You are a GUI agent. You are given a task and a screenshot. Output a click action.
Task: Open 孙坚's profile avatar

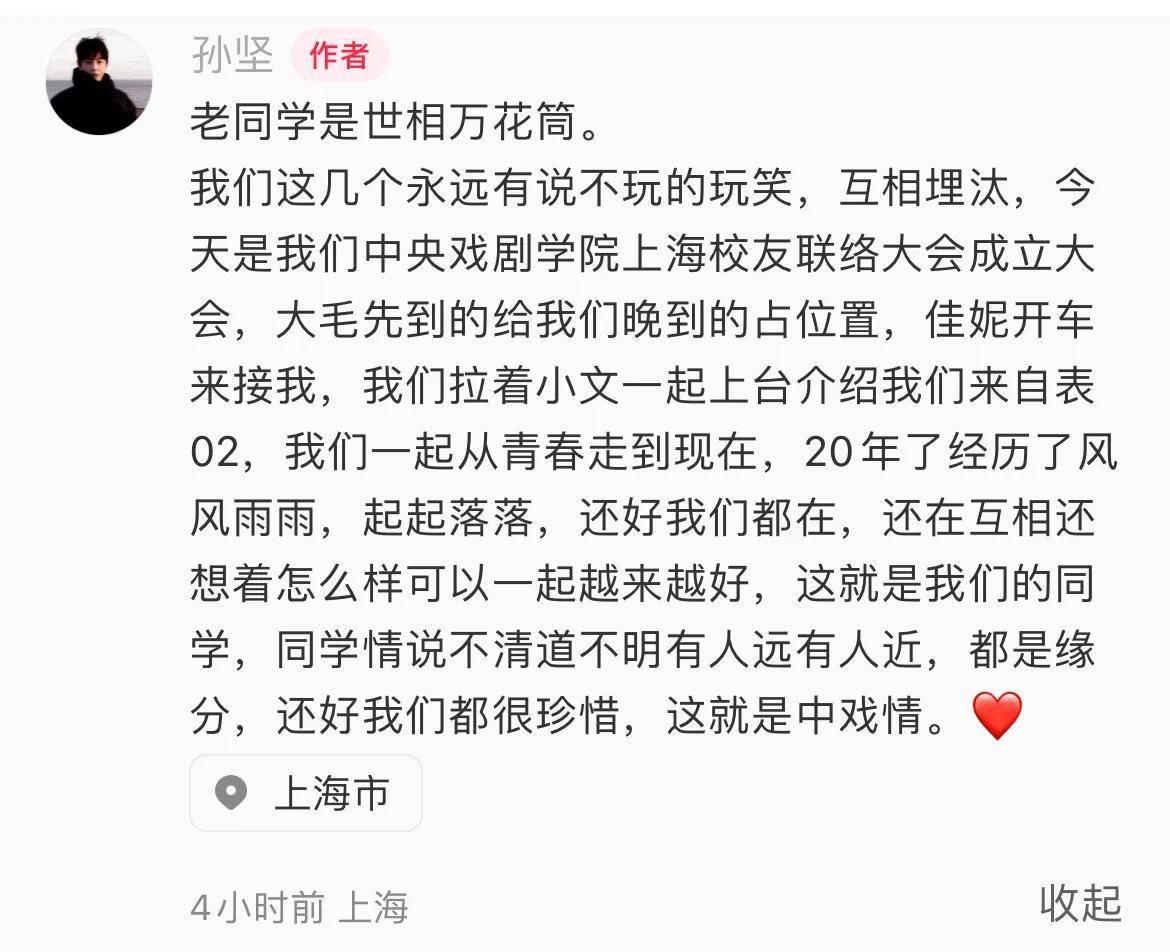[99, 82]
